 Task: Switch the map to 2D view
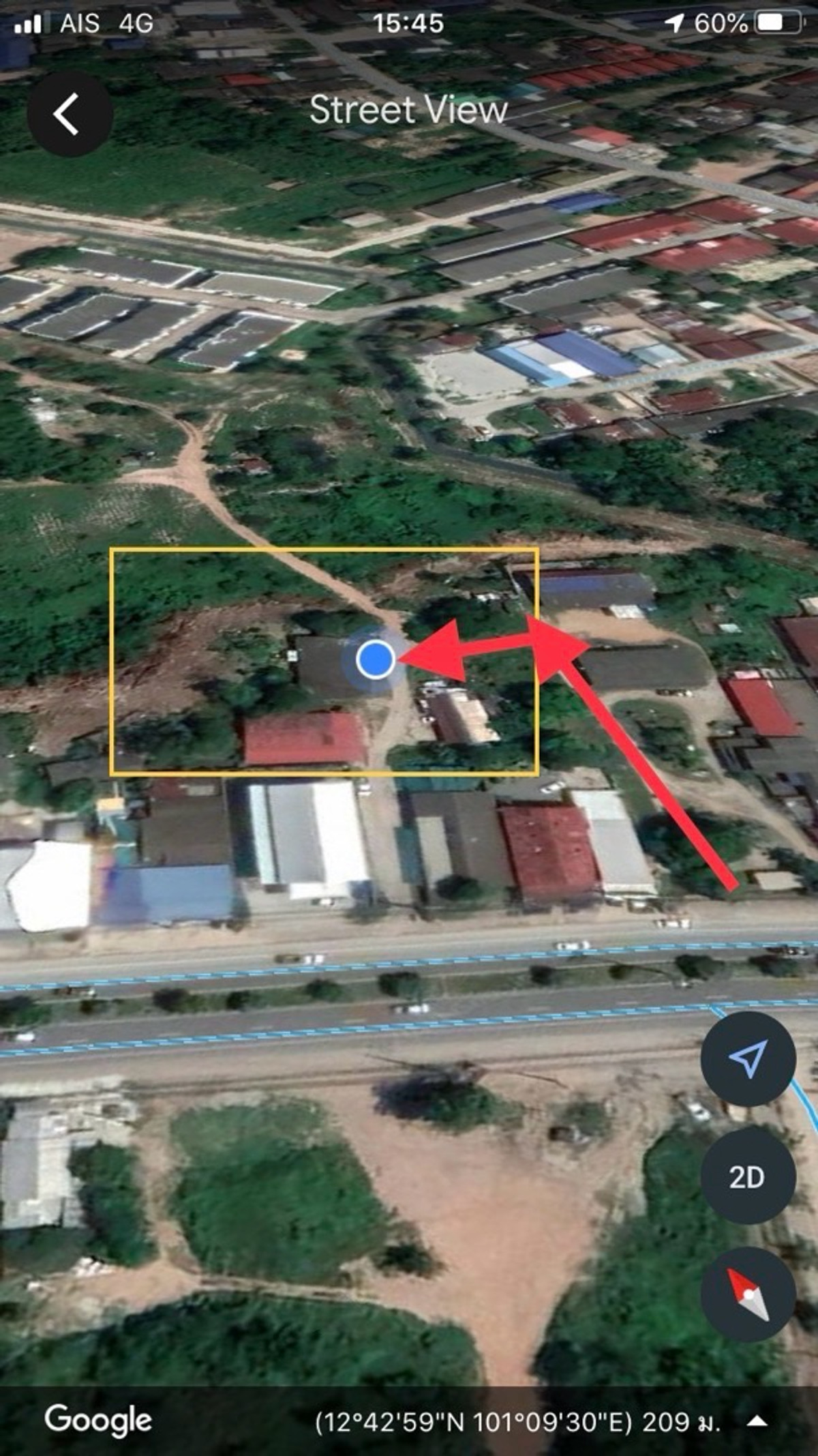[748, 1176]
